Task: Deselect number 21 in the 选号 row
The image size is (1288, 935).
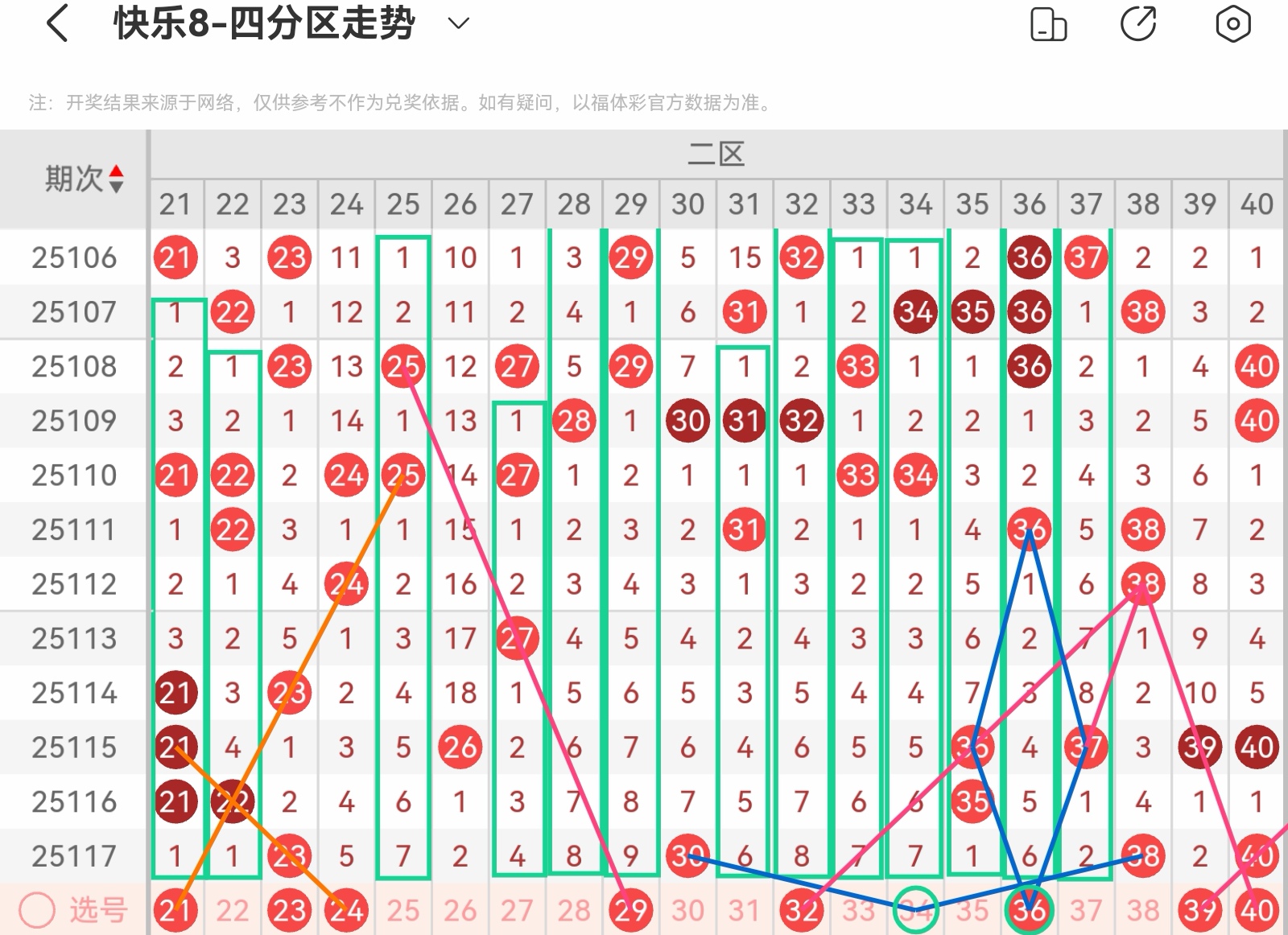Action: pos(175,910)
